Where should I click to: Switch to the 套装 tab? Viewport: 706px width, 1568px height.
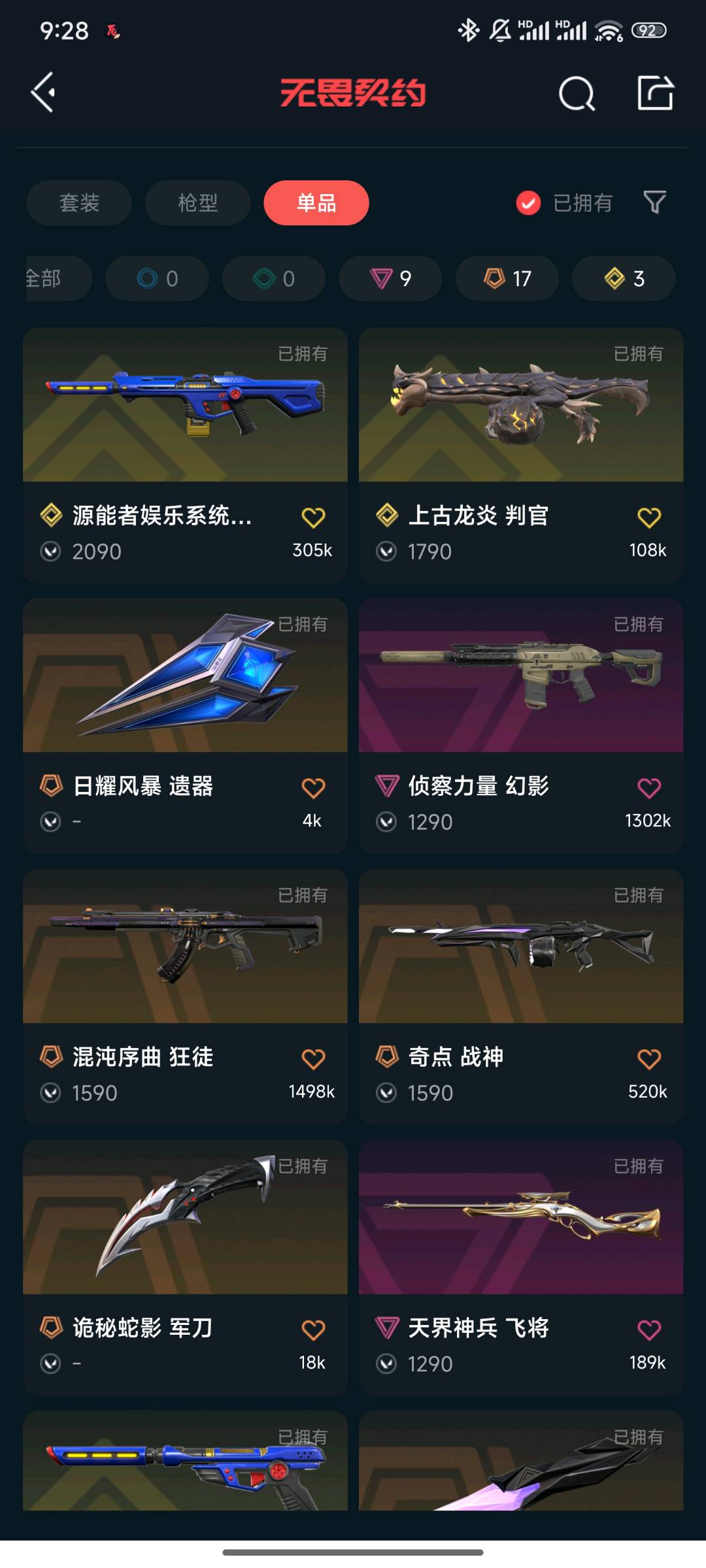coord(79,203)
